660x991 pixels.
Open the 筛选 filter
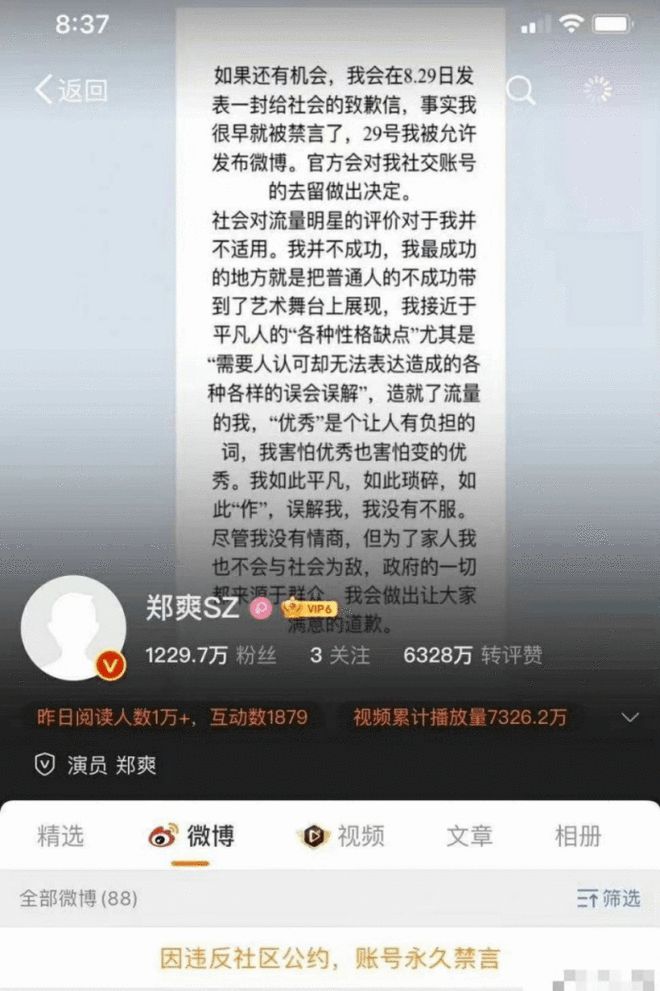(x=608, y=898)
